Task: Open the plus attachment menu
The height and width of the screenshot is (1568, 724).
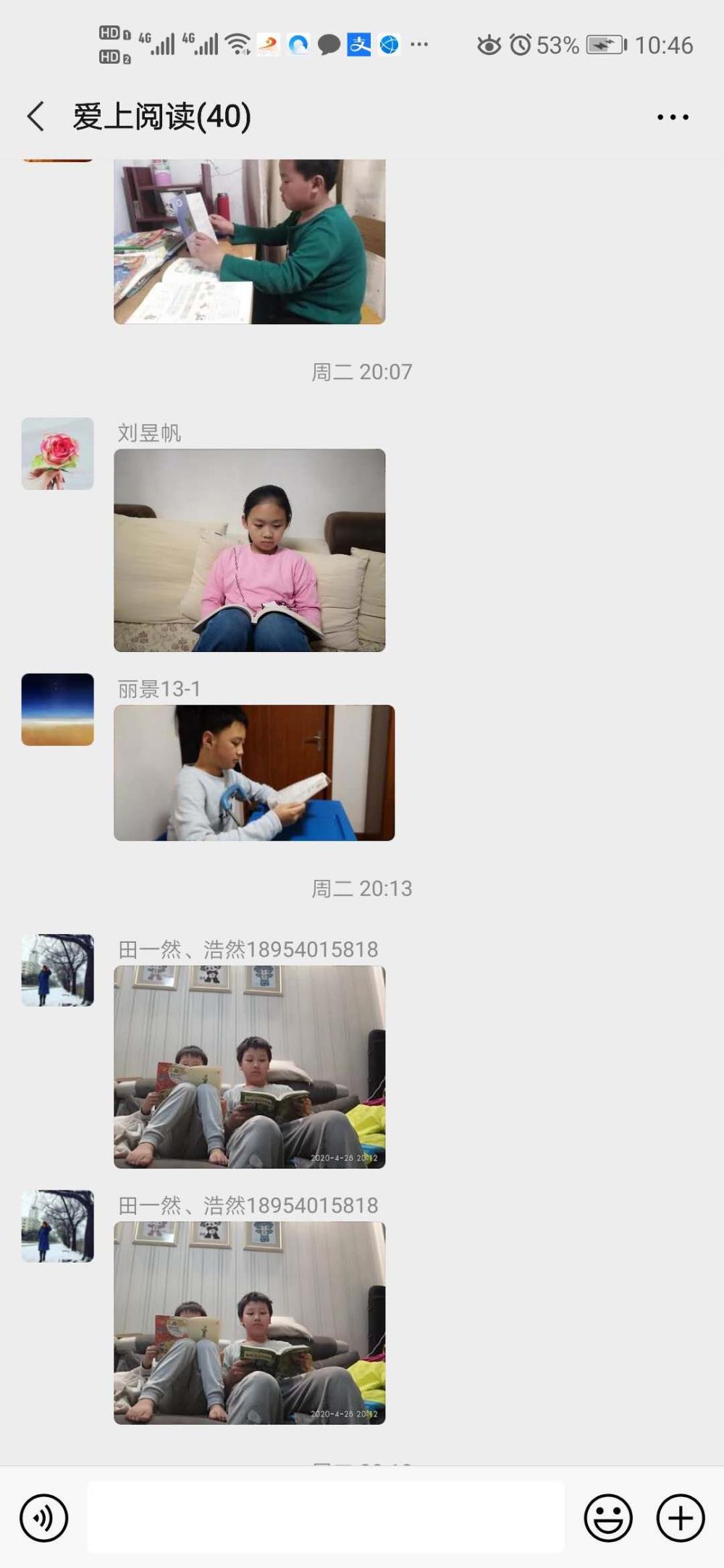Action: pos(681,1517)
